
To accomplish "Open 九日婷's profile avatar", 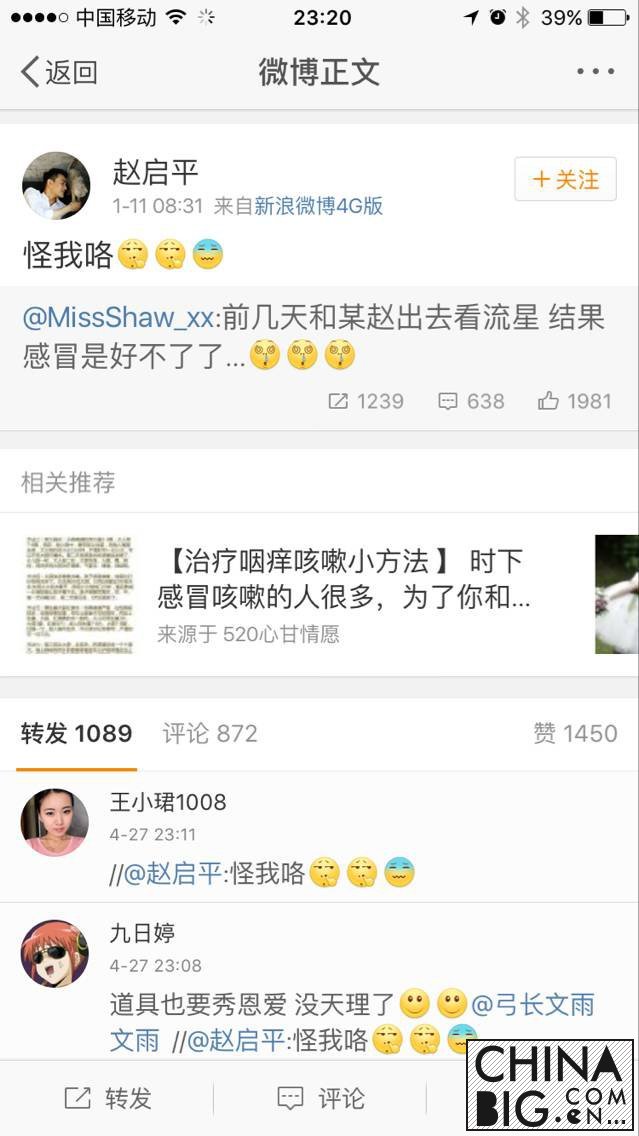I will [54, 953].
